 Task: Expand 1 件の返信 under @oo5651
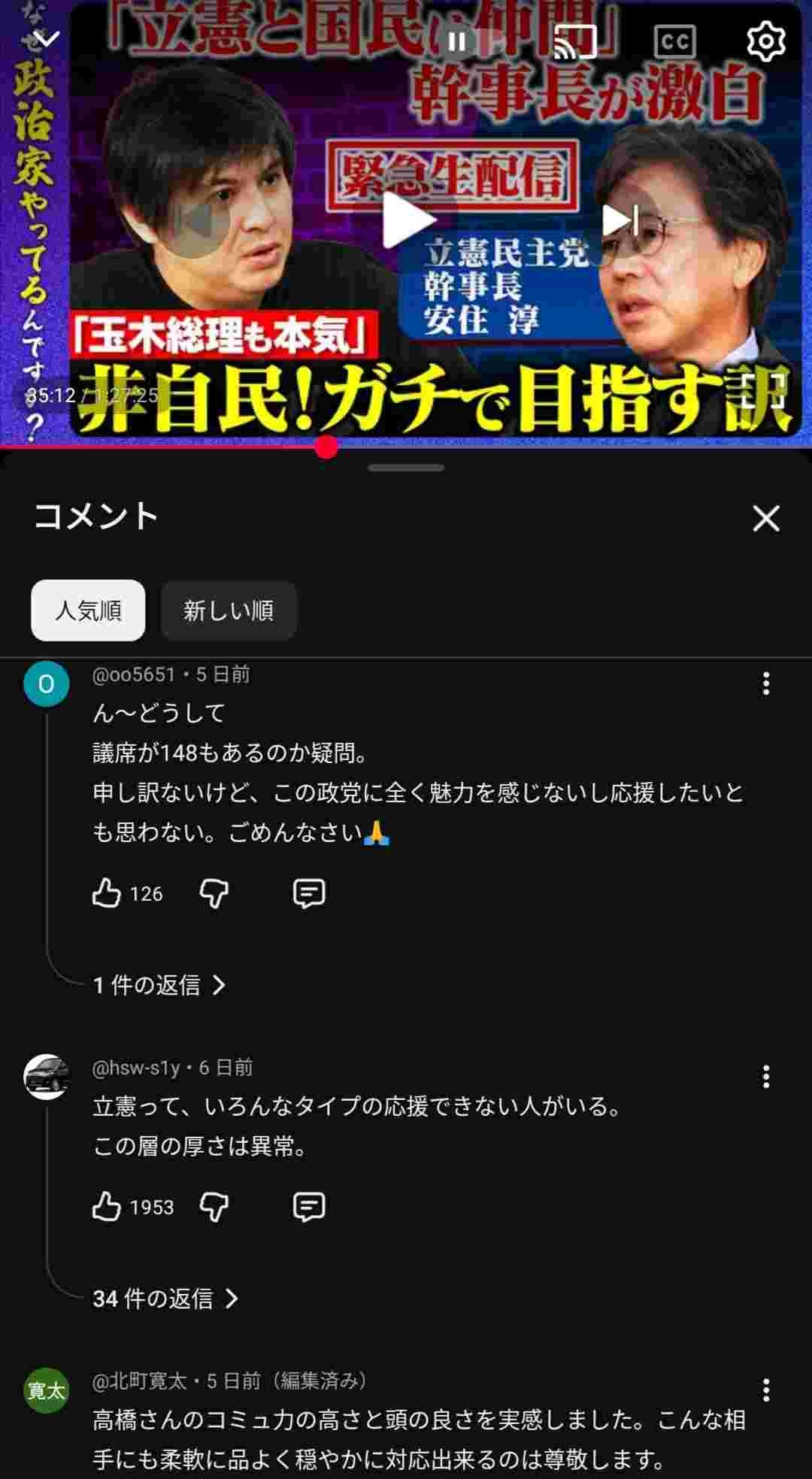[x=159, y=985]
